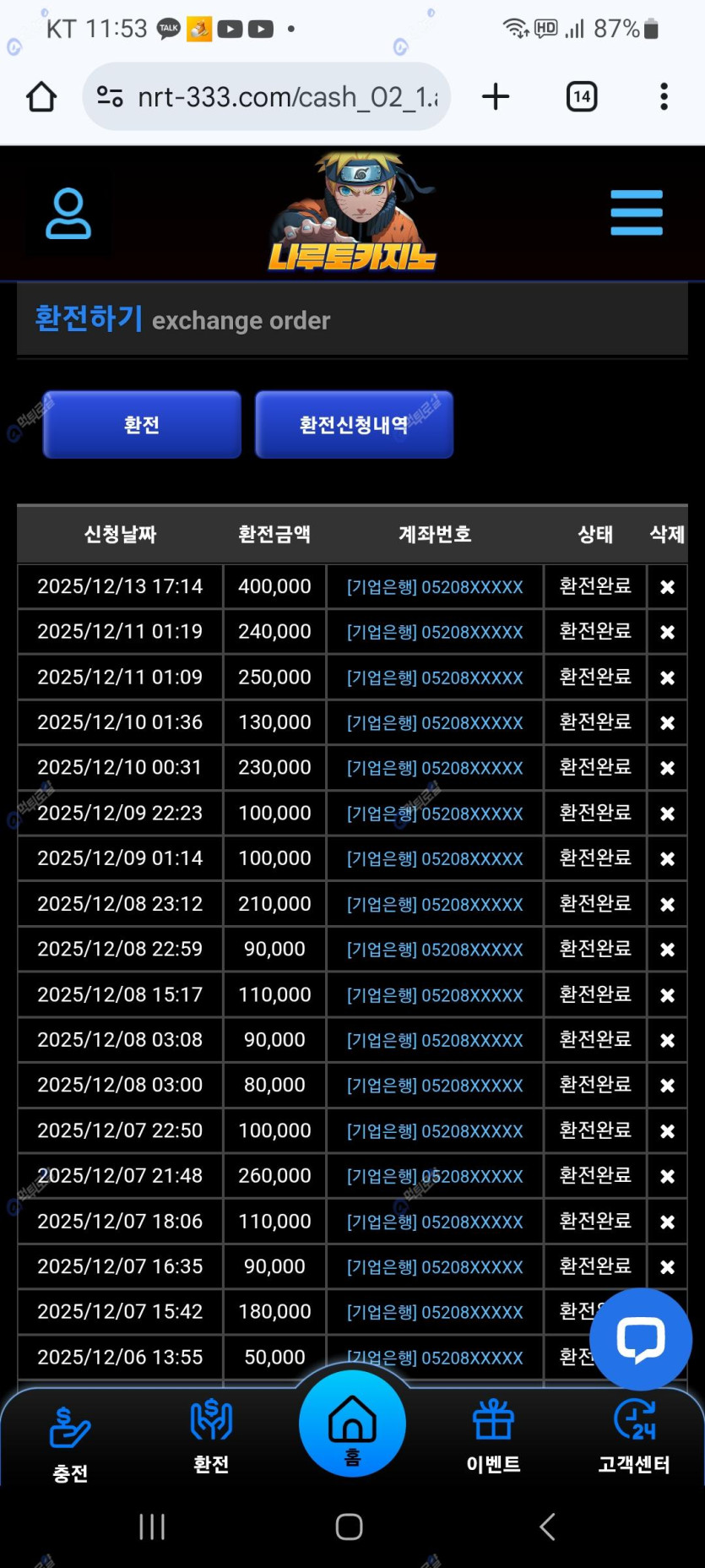The width and height of the screenshot is (705, 1568).
Task: Go to 홈 in the bottom bar
Action: coord(352,1424)
